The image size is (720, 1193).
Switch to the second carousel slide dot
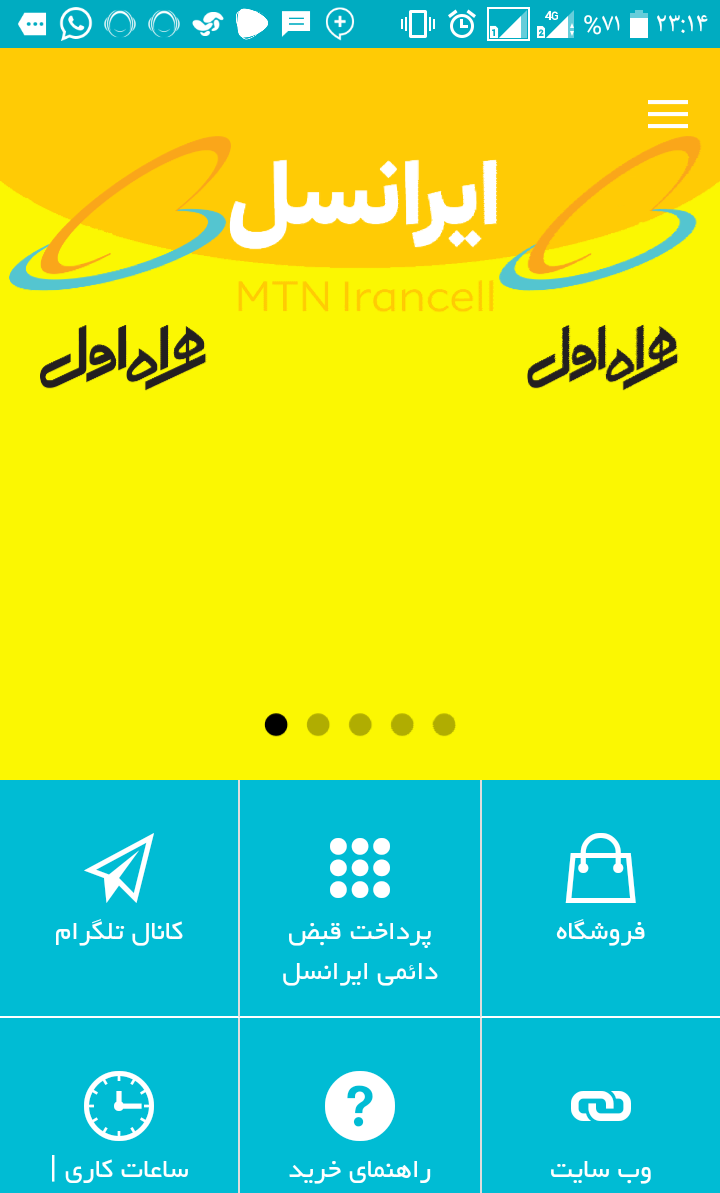point(318,725)
